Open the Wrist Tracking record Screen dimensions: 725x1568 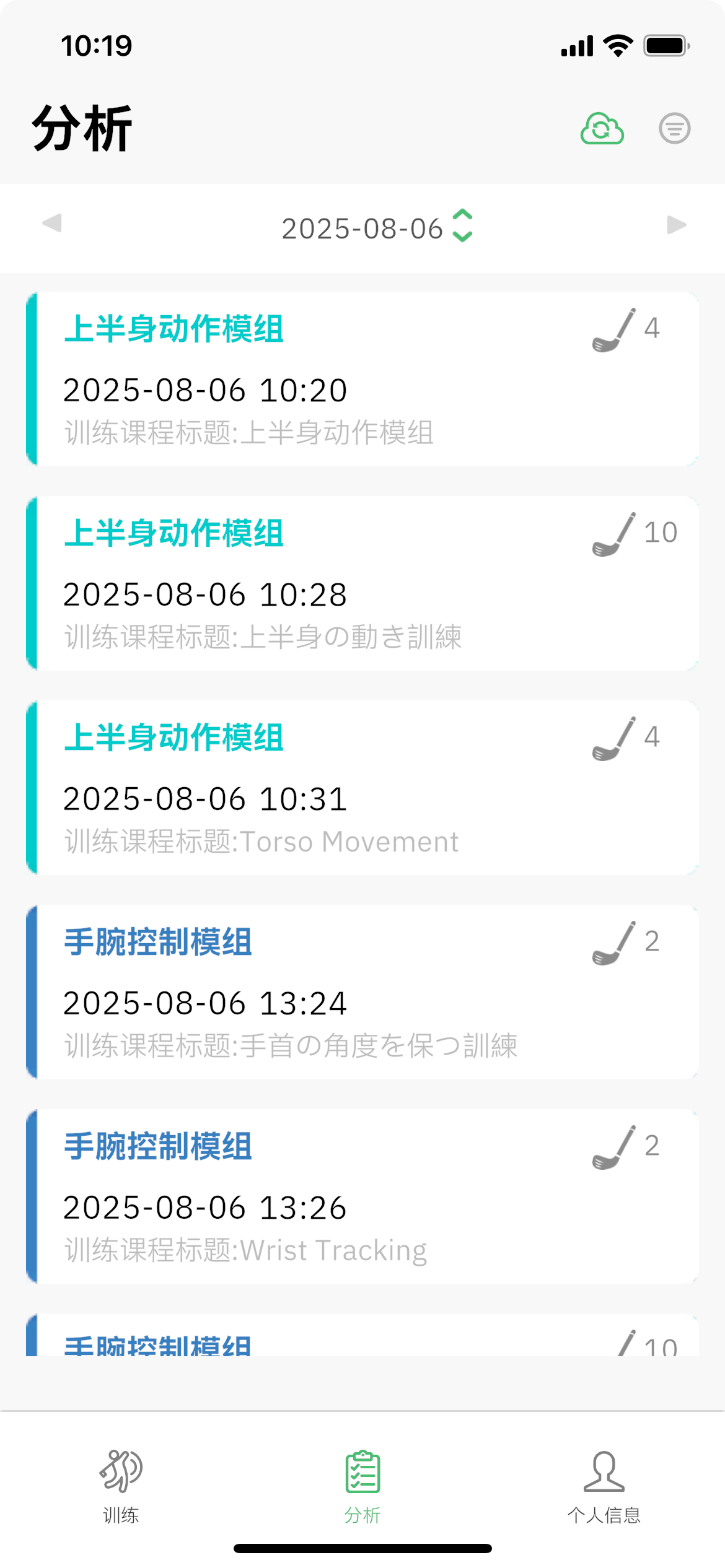tap(362, 1196)
